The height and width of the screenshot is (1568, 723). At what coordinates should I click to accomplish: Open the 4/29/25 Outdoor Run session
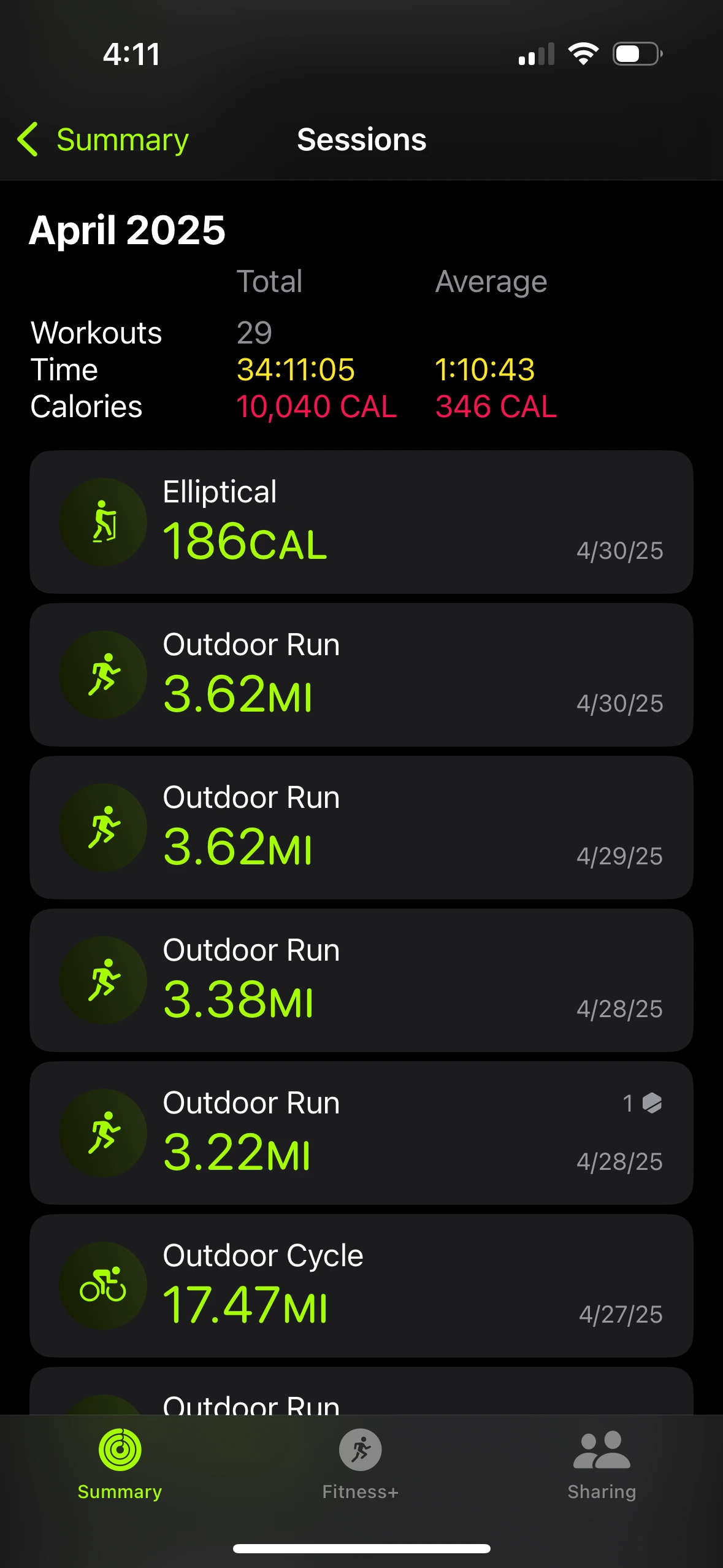361,828
